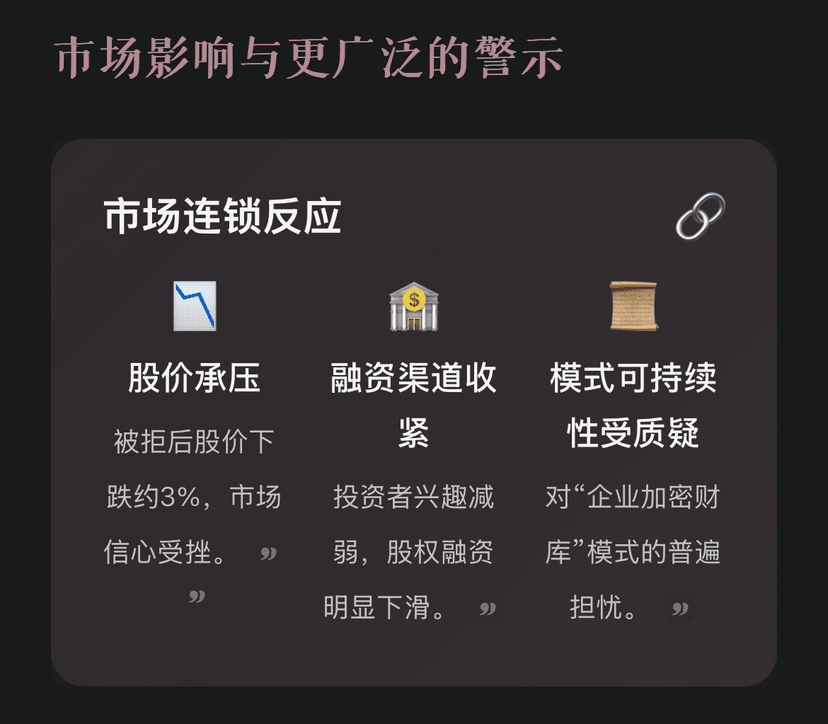Open the citation after "明显下滑。"

[x=487, y=608]
